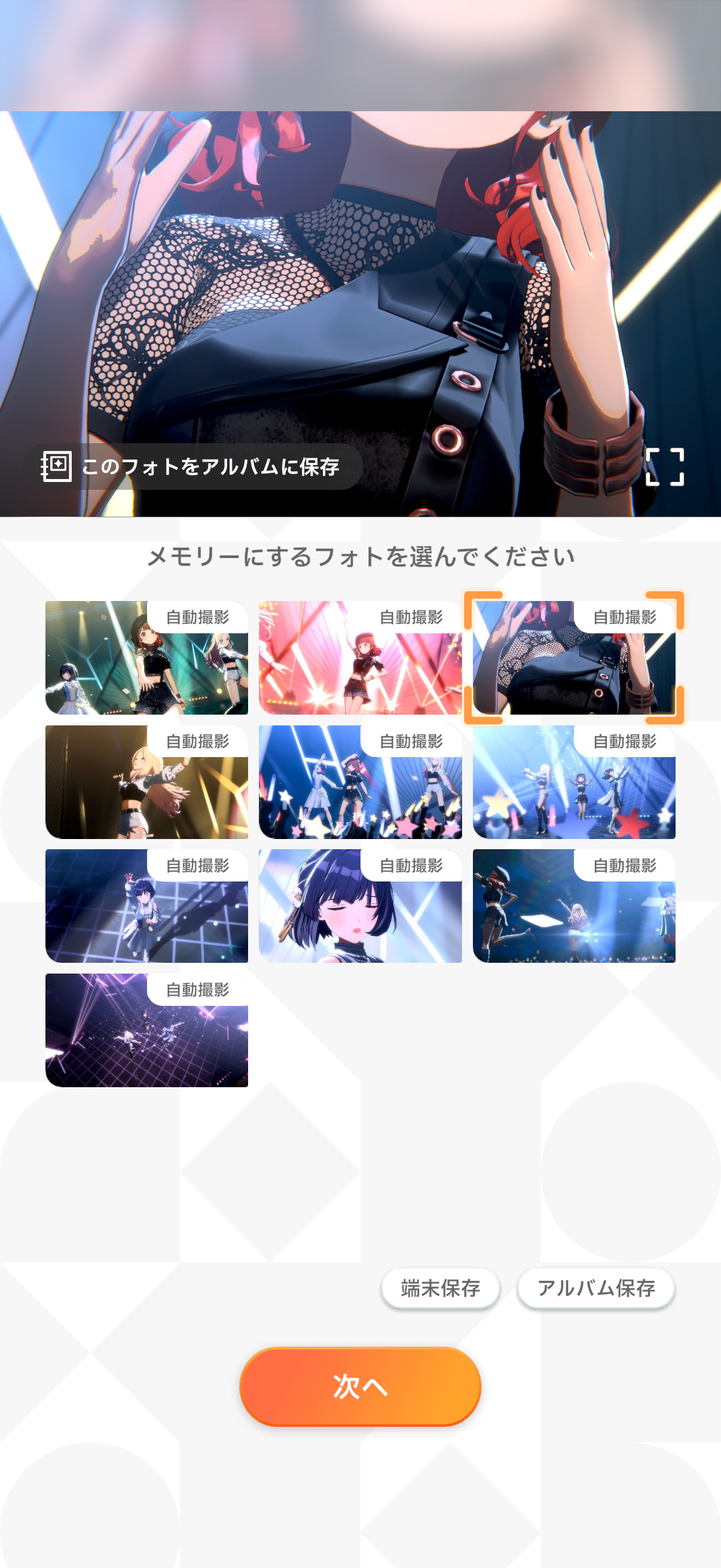Save this photo to the album

(x=193, y=467)
